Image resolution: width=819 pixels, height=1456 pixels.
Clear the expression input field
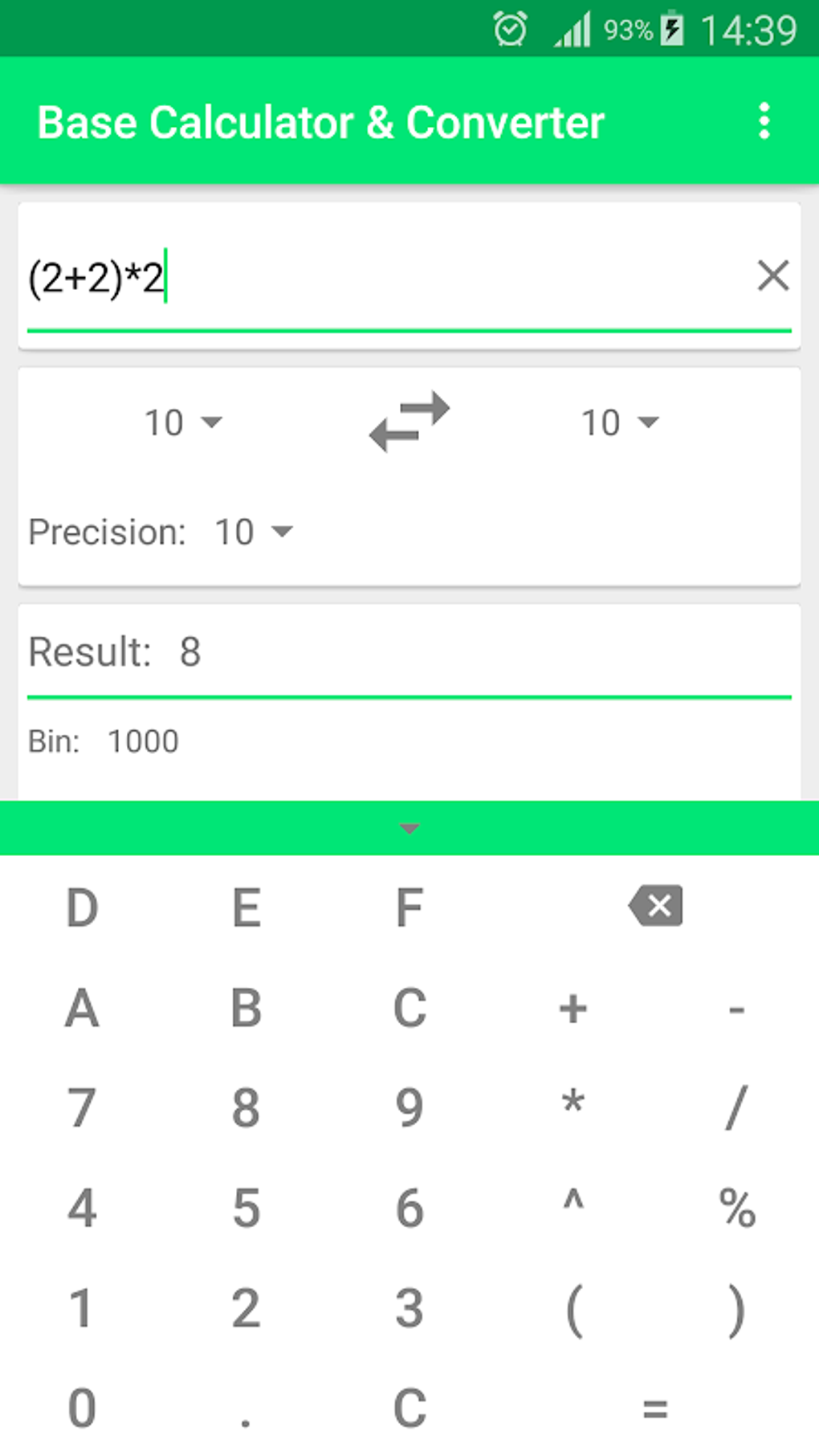click(772, 276)
